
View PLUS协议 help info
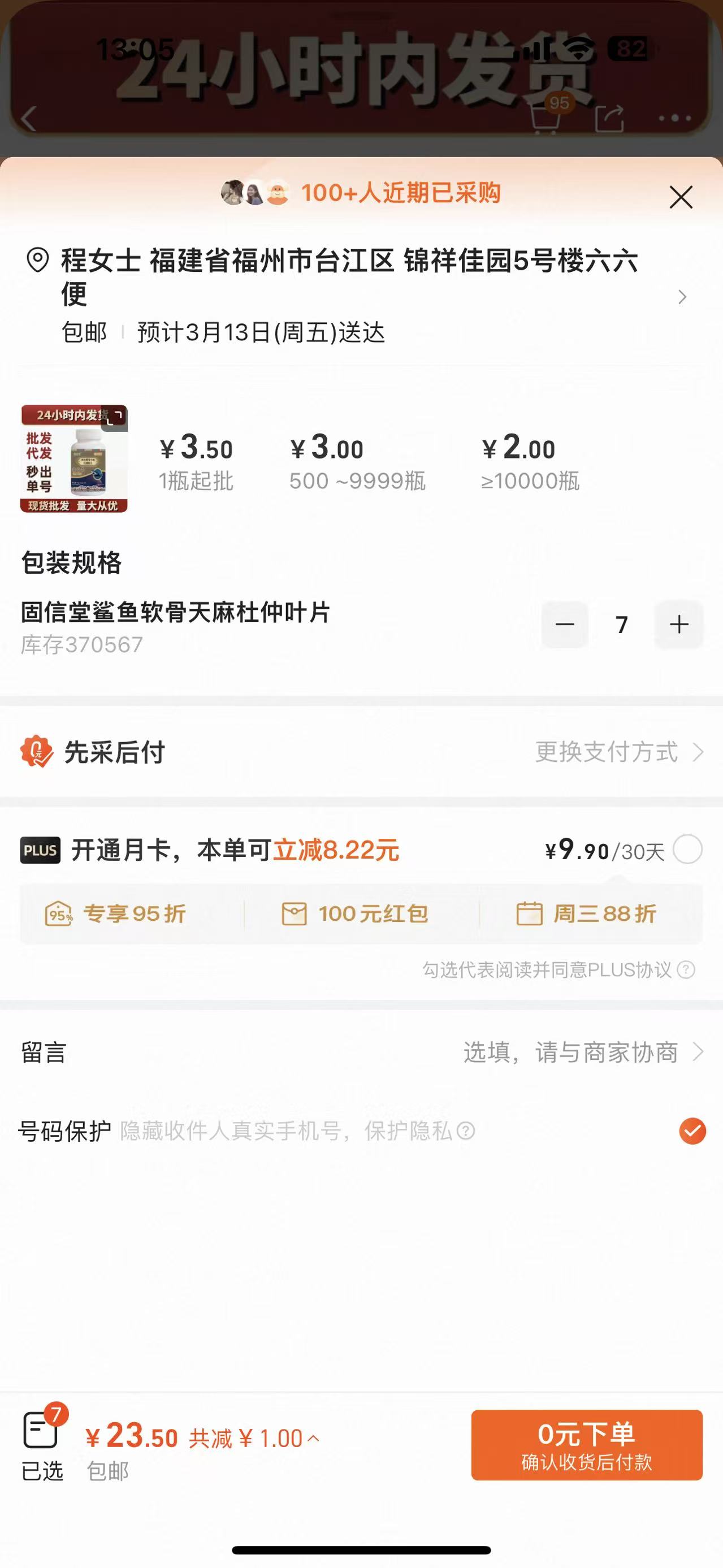pos(686,969)
